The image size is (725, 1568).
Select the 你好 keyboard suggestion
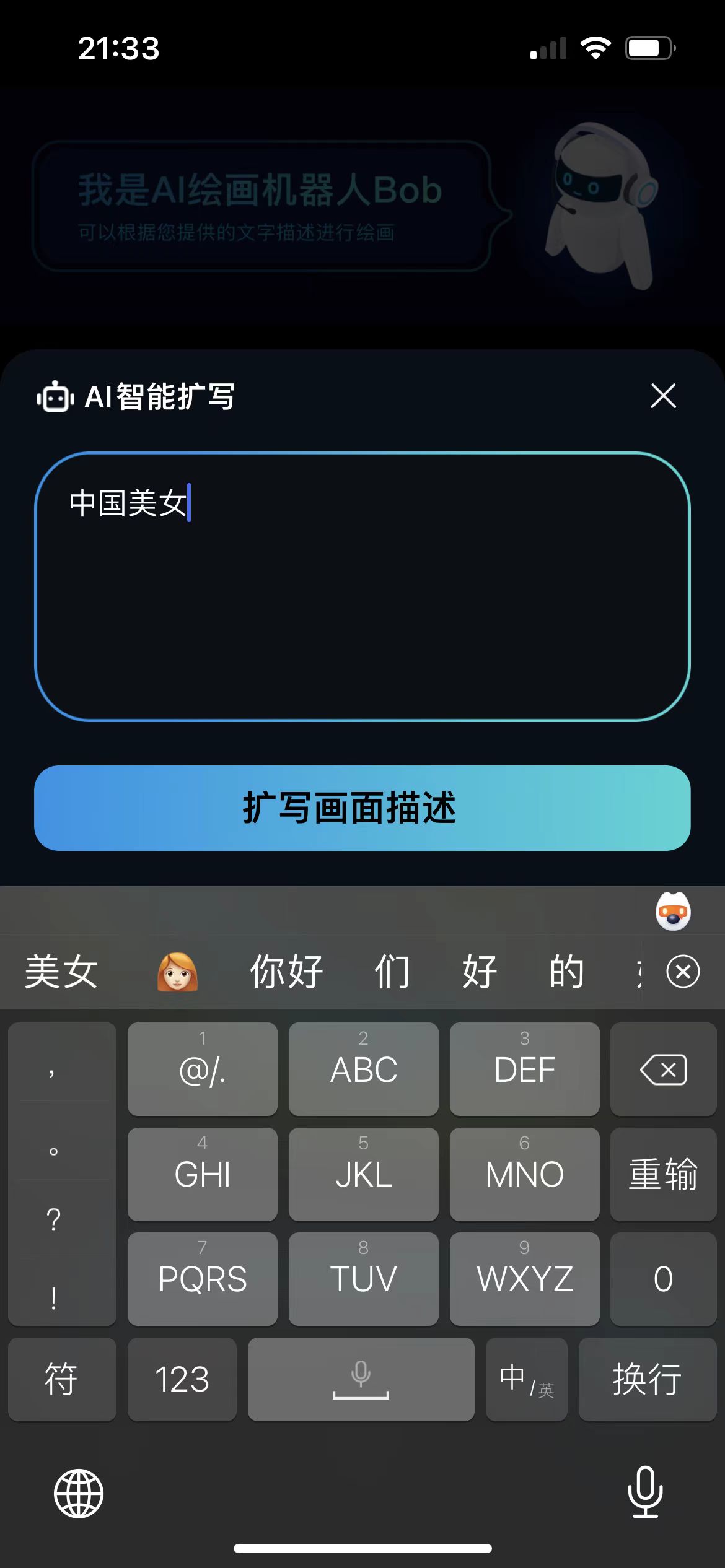pos(286,972)
